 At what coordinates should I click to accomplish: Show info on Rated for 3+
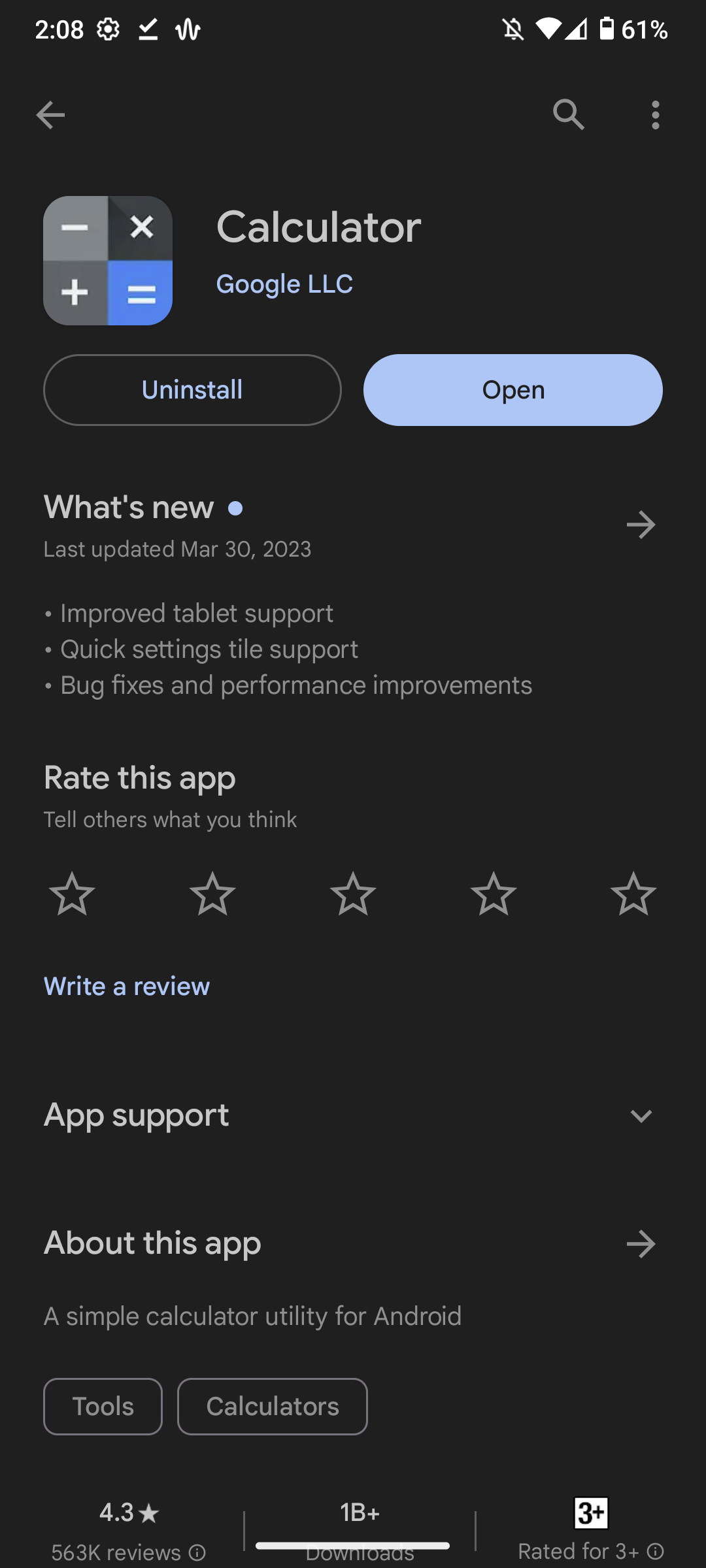(x=656, y=1551)
